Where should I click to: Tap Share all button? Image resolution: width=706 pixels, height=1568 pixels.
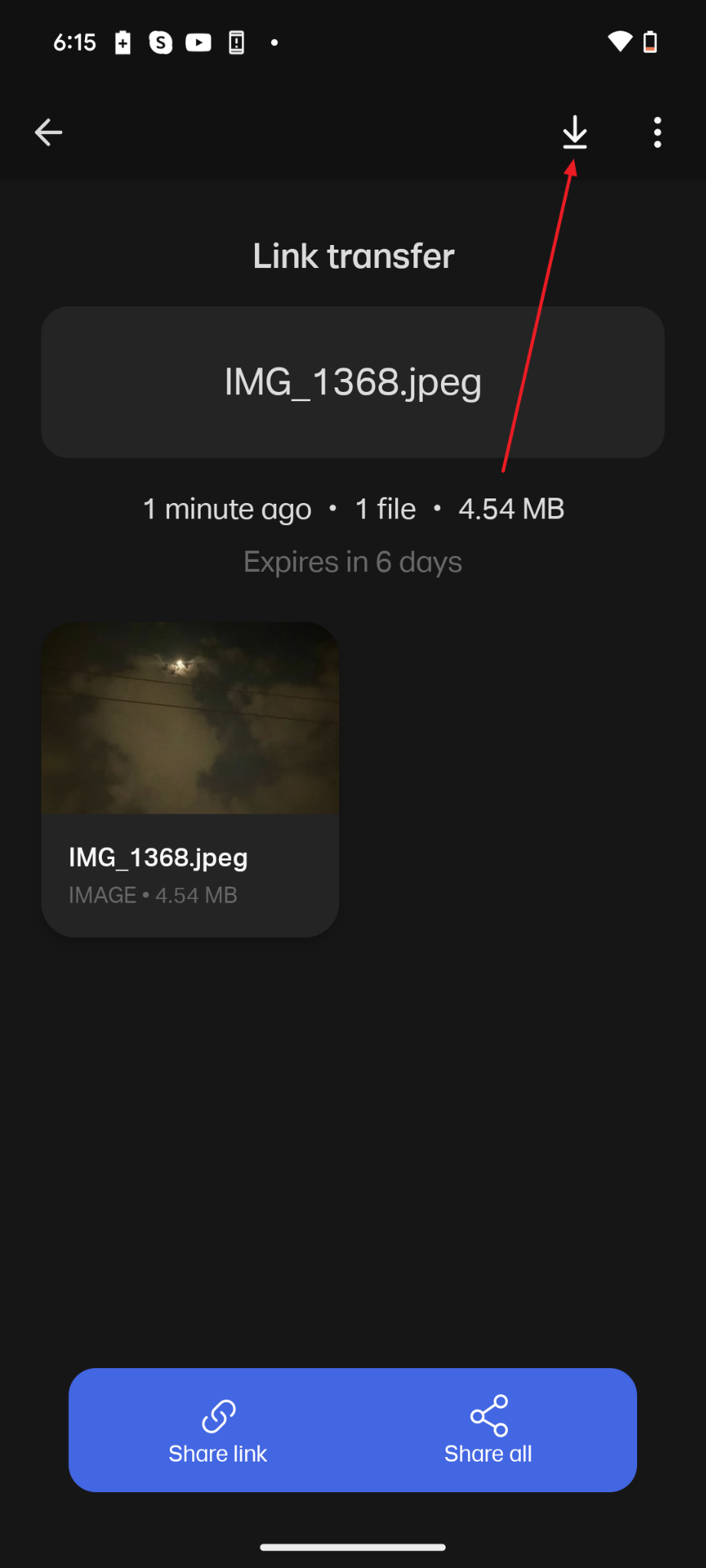pyautogui.click(x=489, y=1429)
